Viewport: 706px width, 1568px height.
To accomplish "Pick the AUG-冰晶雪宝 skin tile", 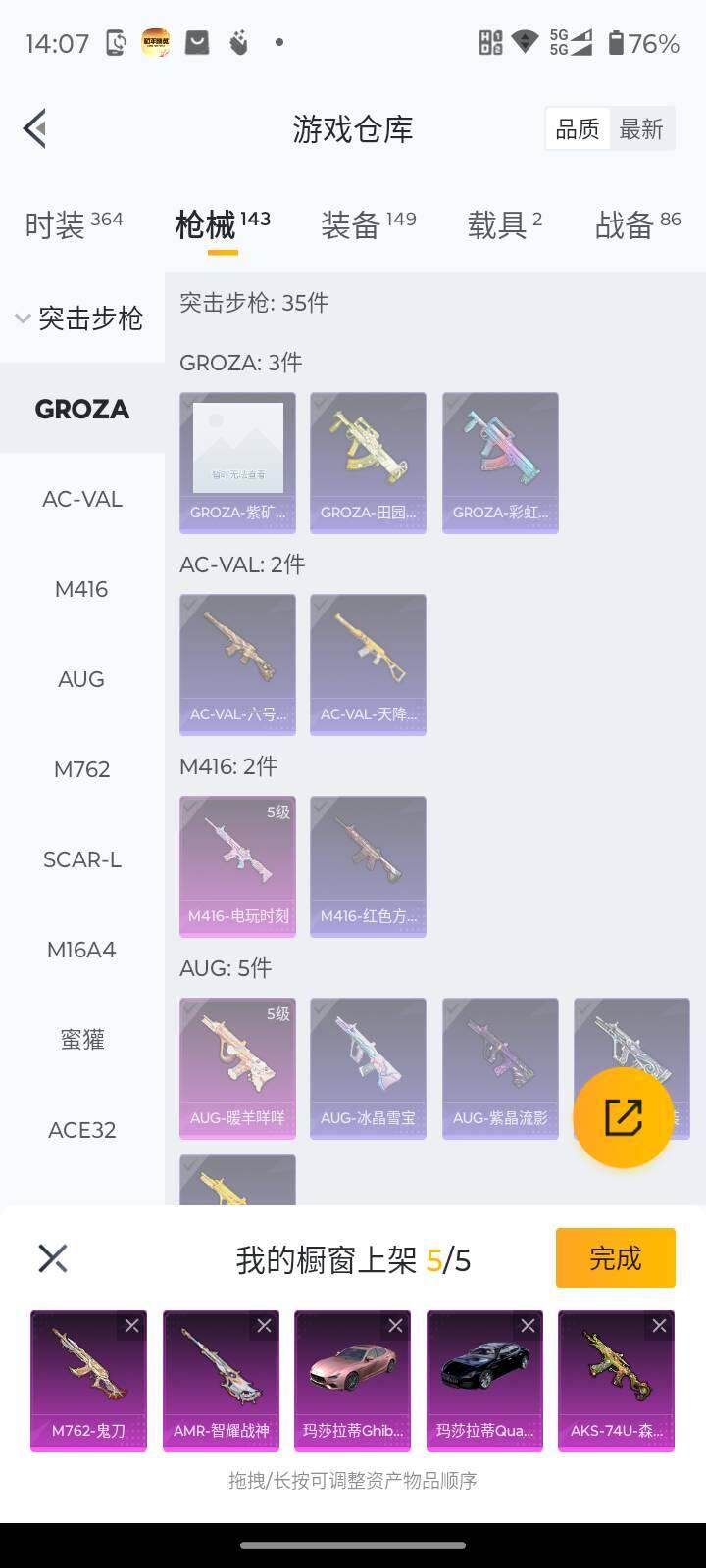I will (368, 1068).
